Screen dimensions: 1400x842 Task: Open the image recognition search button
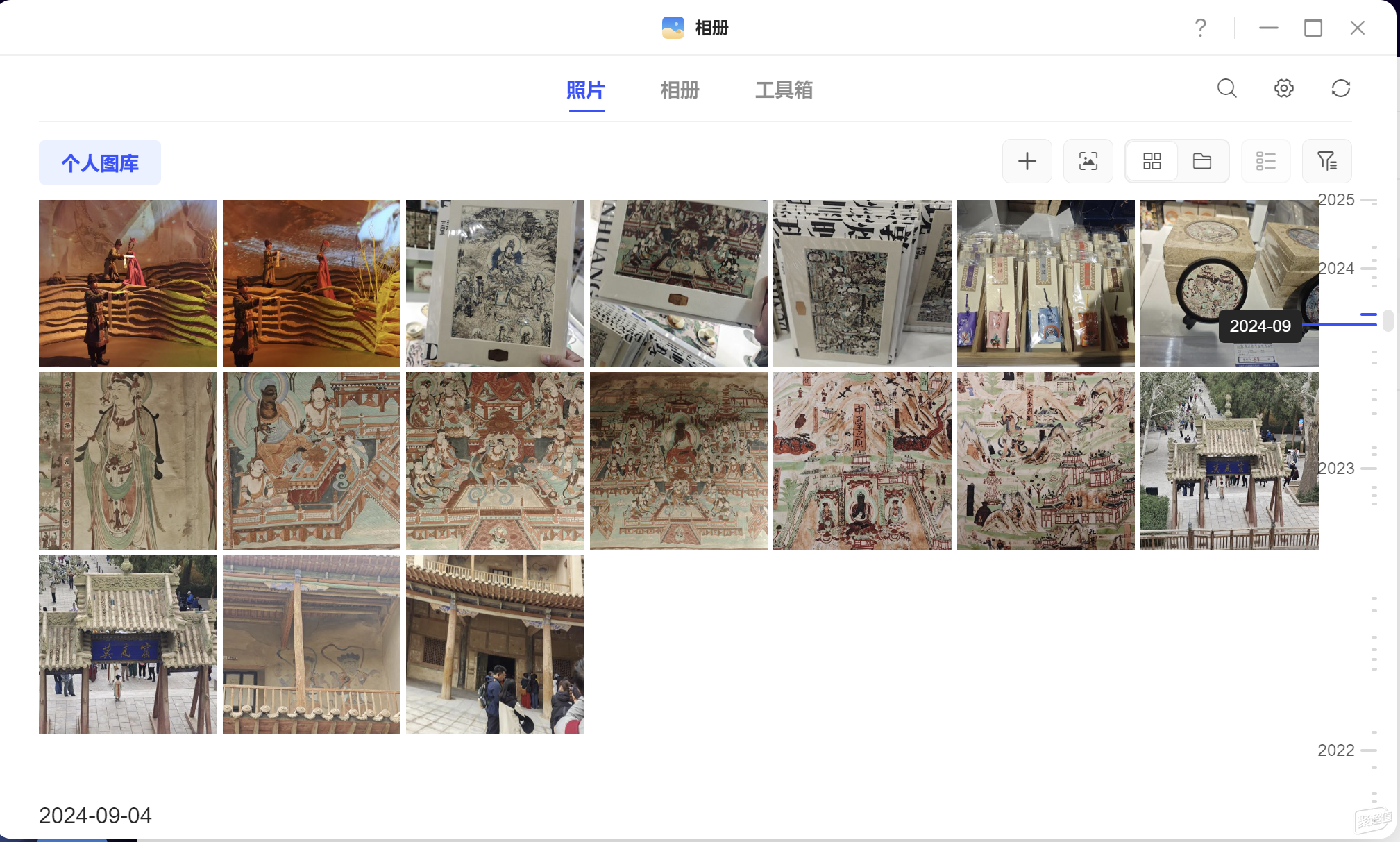coord(1088,161)
